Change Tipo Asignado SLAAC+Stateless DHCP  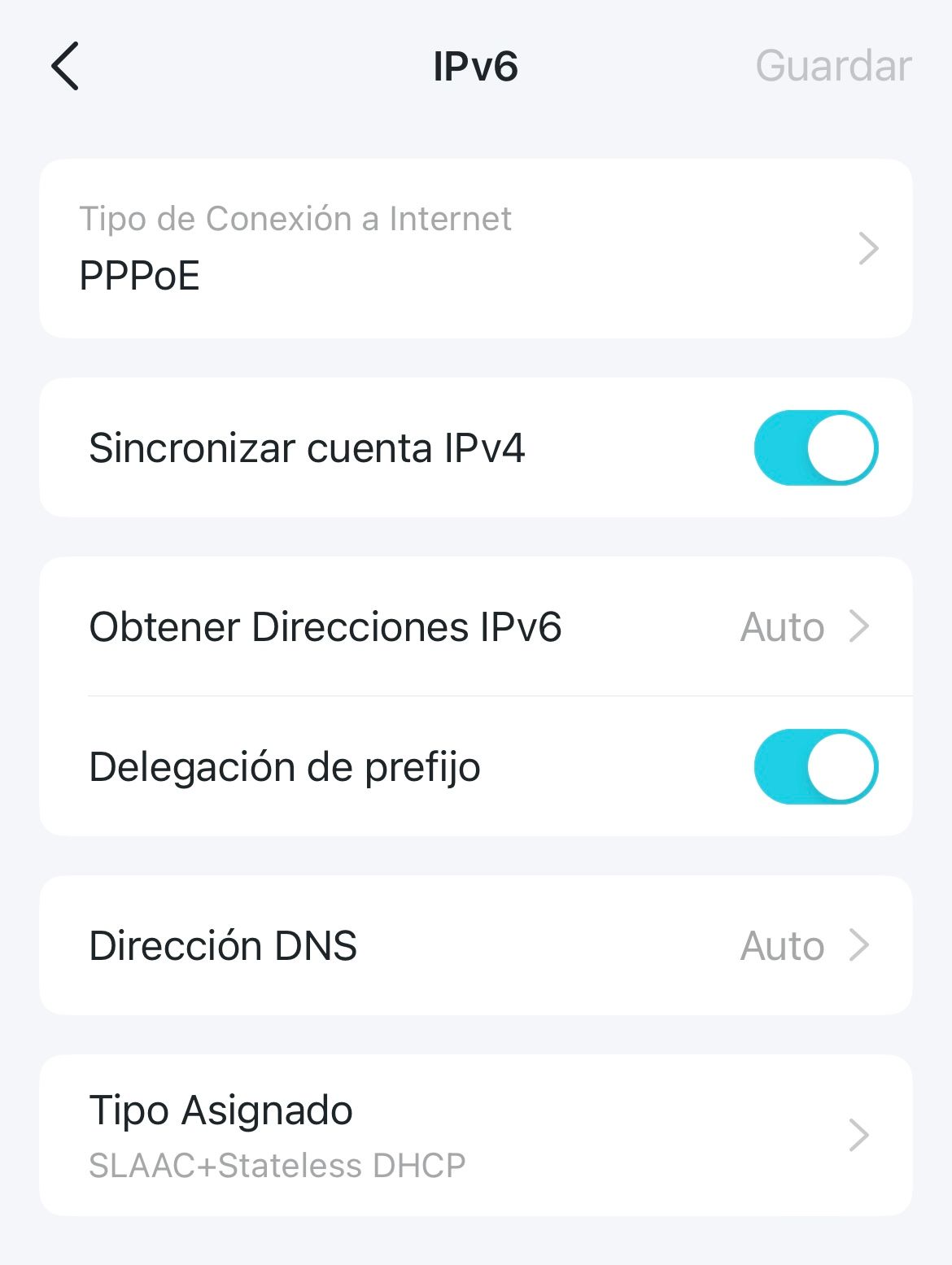(475, 1136)
